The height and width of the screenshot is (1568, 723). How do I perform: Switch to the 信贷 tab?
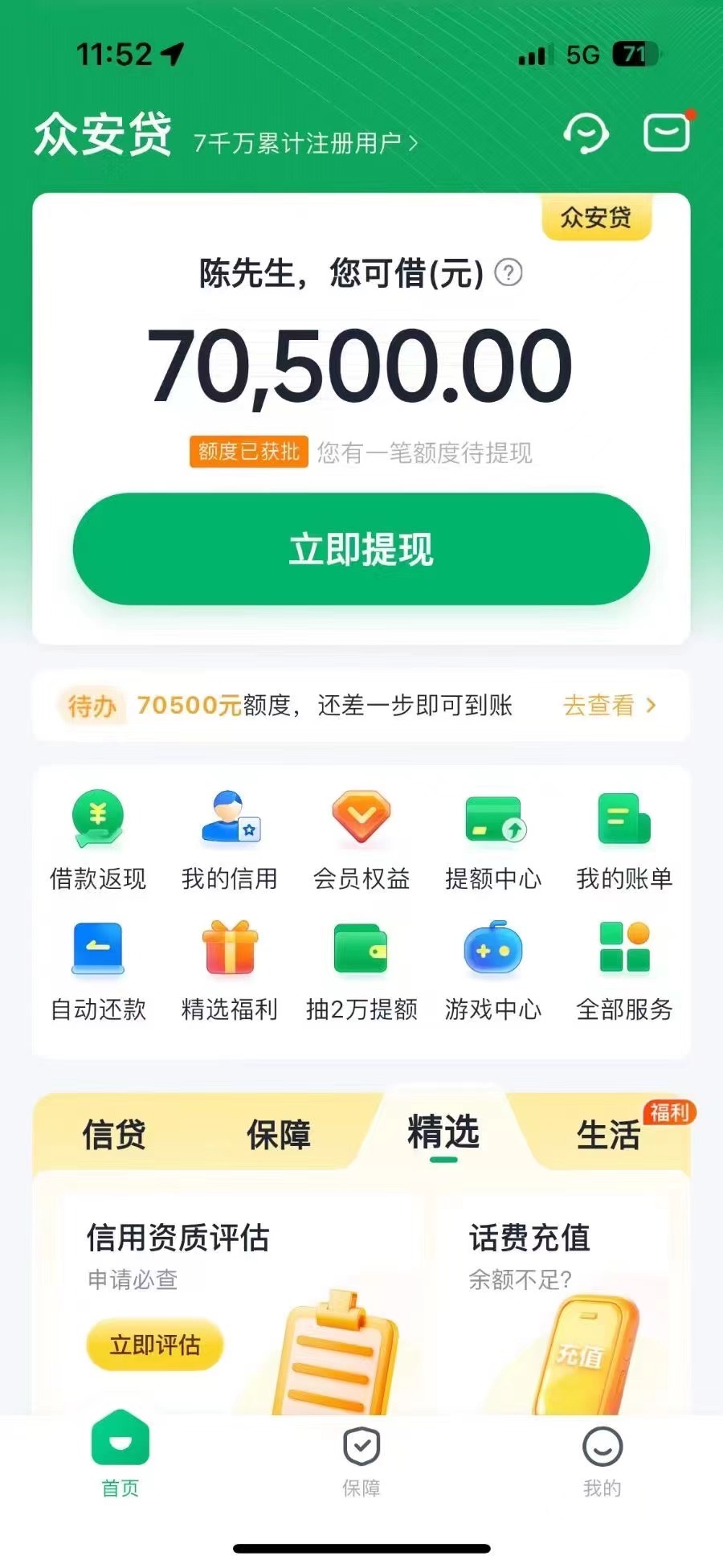[x=114, y=1135]
